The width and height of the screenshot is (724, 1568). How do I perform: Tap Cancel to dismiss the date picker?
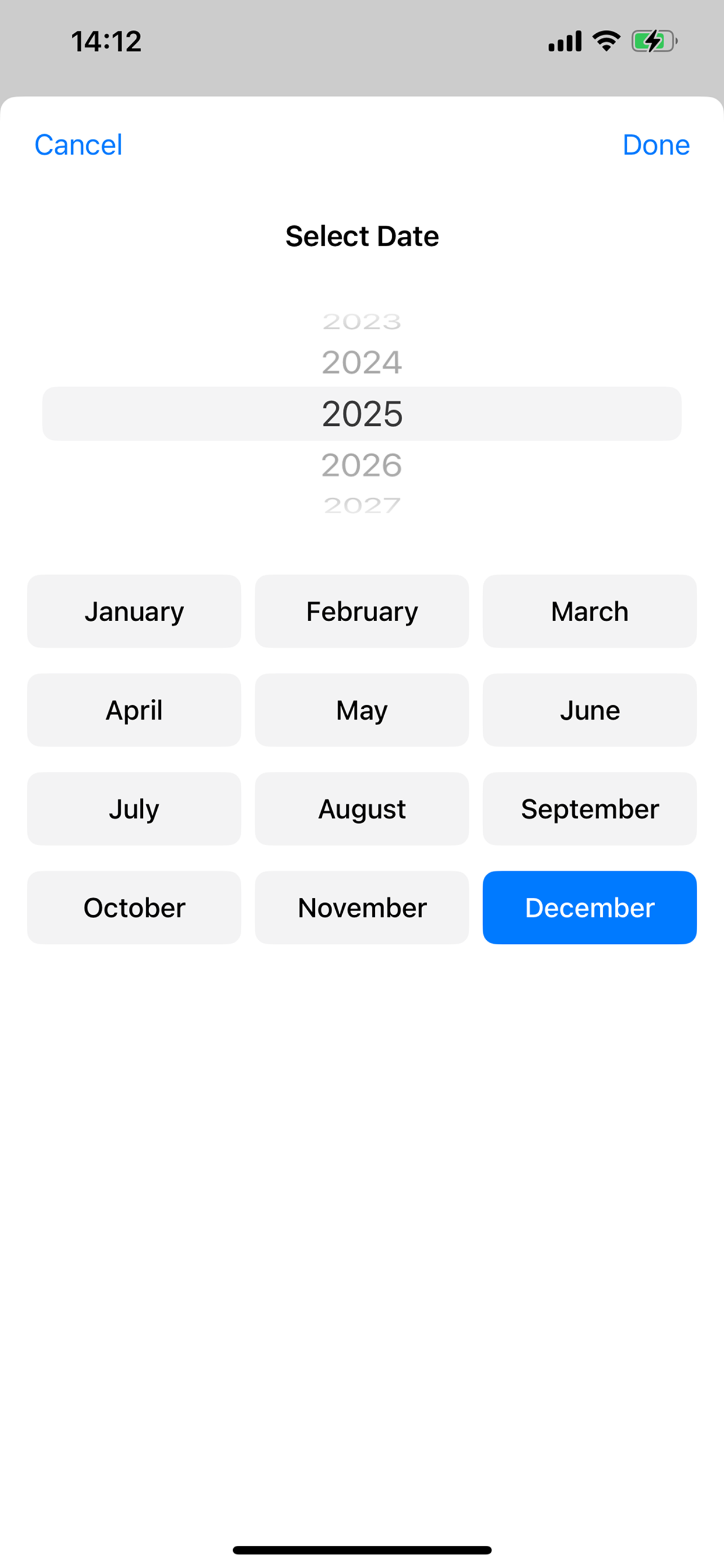[79, 144]
